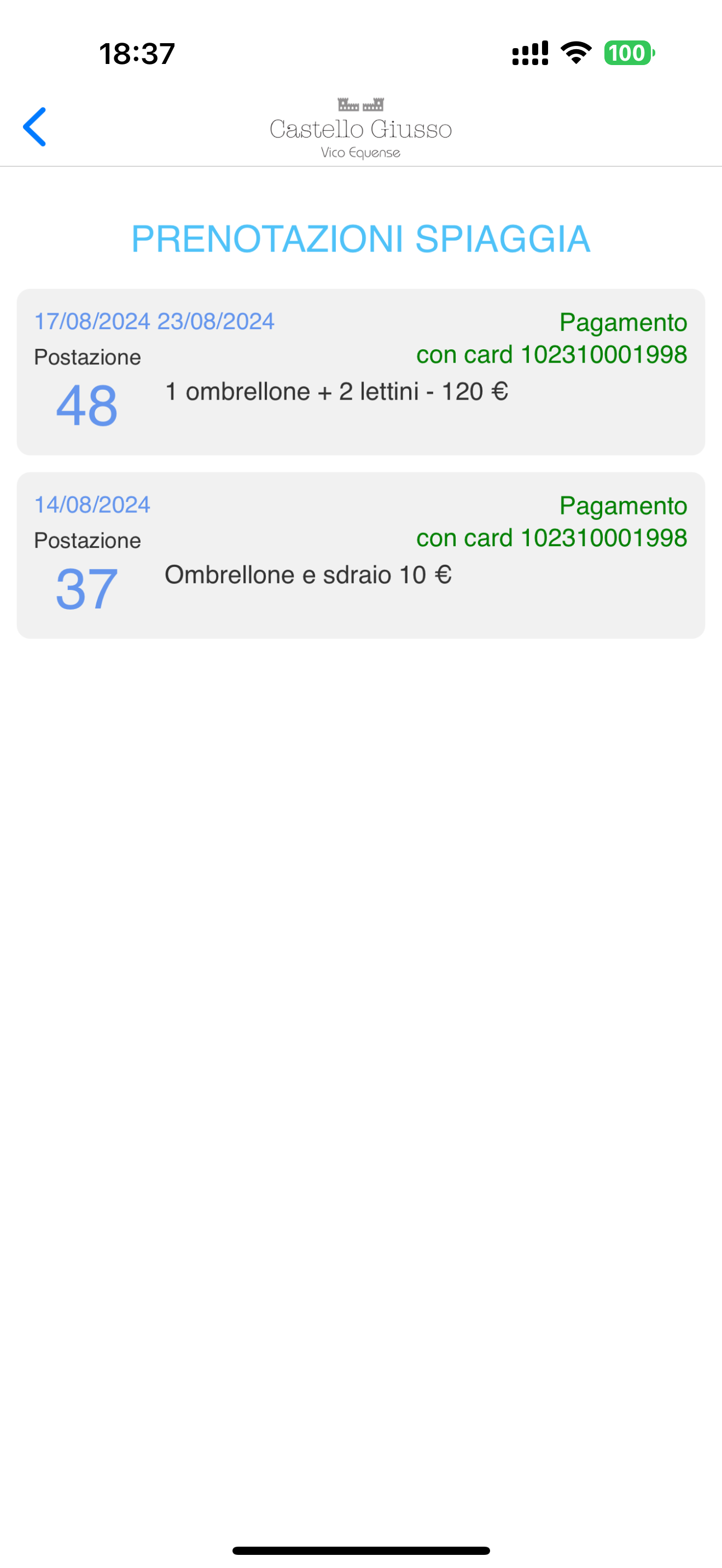The height and width of the screenshot is (1568, 722).
Task: Open the booking for Postazione 37
Action: click(x=361, y=555)
